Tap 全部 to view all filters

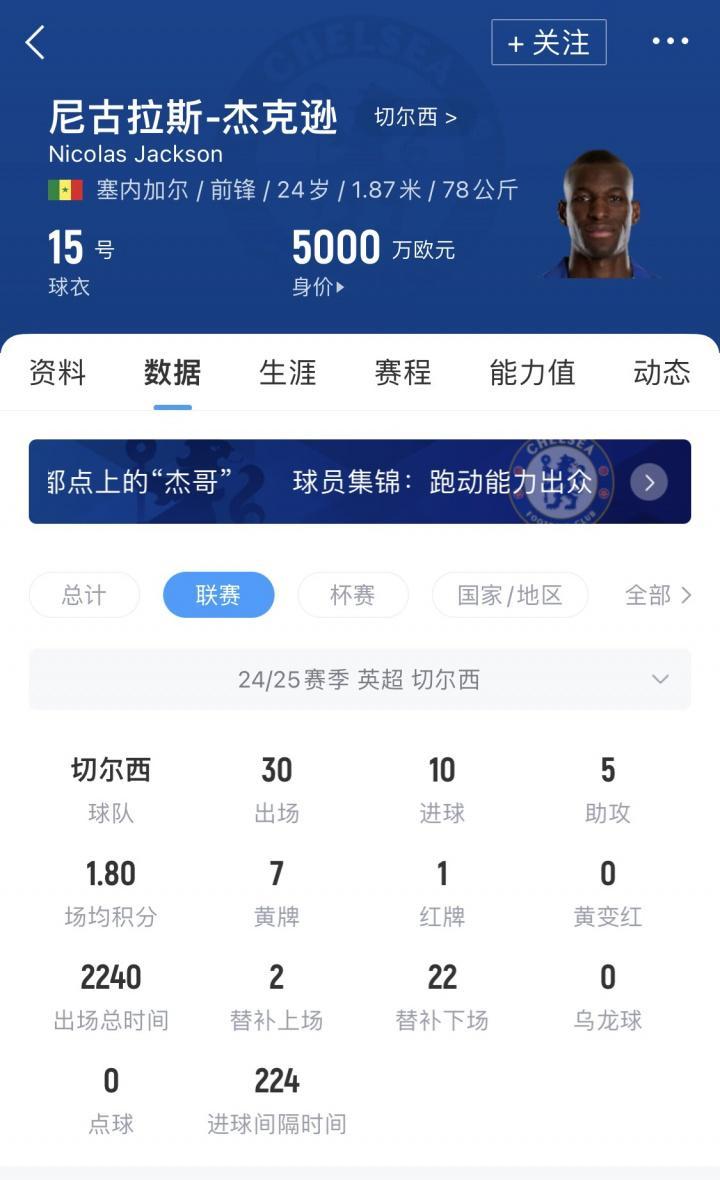(657, 595)
